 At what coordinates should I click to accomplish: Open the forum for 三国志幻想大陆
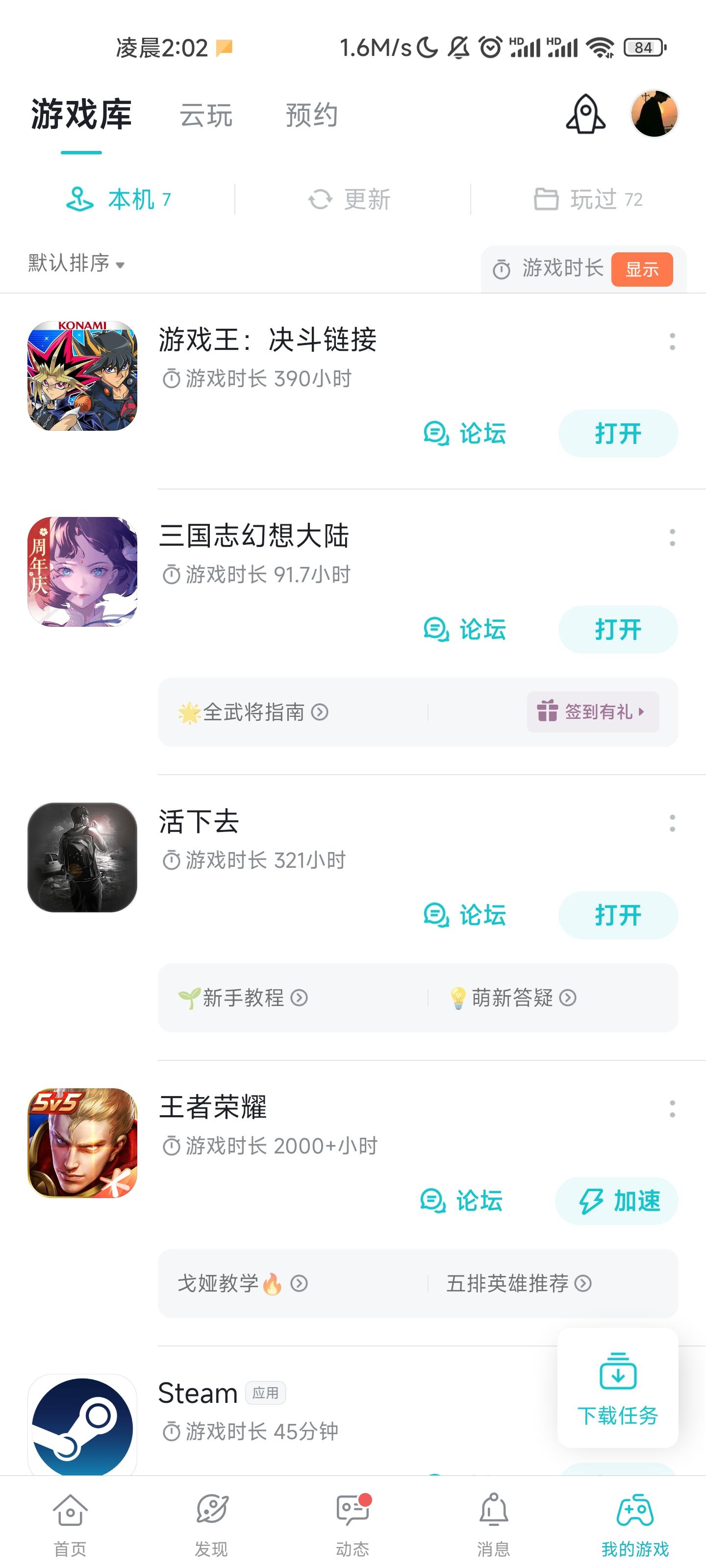point(465,629)
